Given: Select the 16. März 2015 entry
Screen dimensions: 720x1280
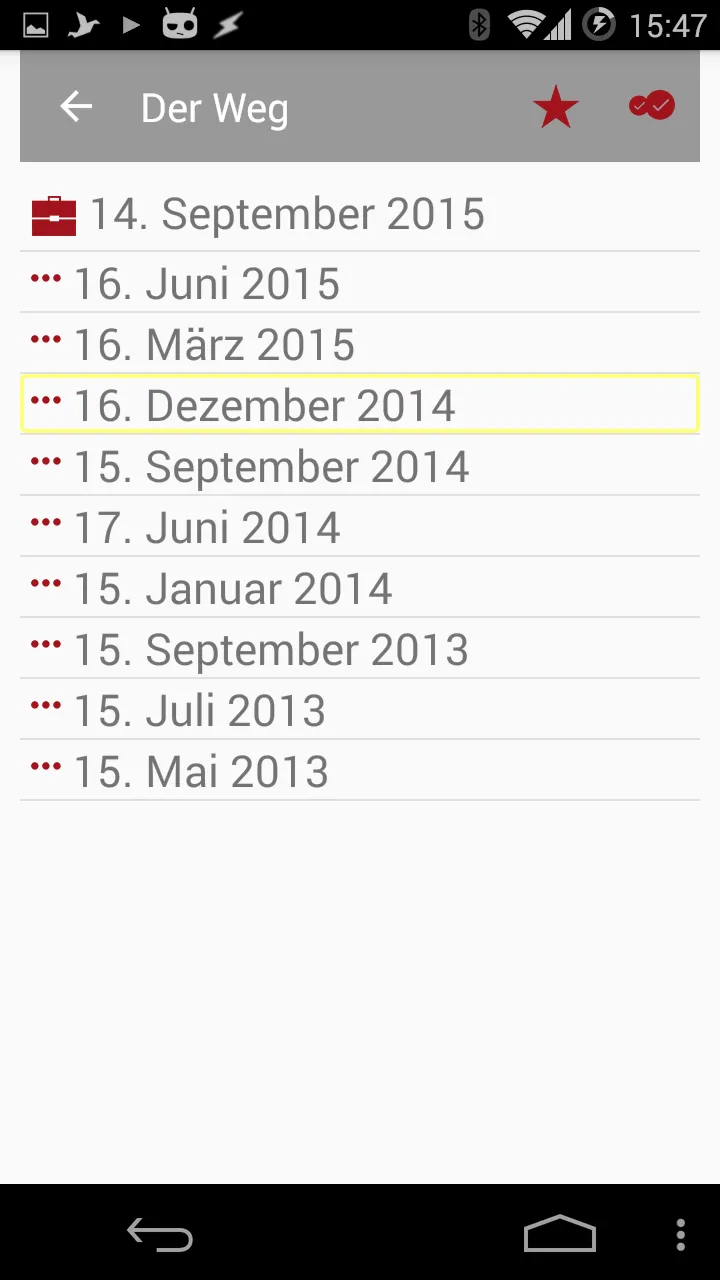Looking at the screenshot, I should coord(214,345).
